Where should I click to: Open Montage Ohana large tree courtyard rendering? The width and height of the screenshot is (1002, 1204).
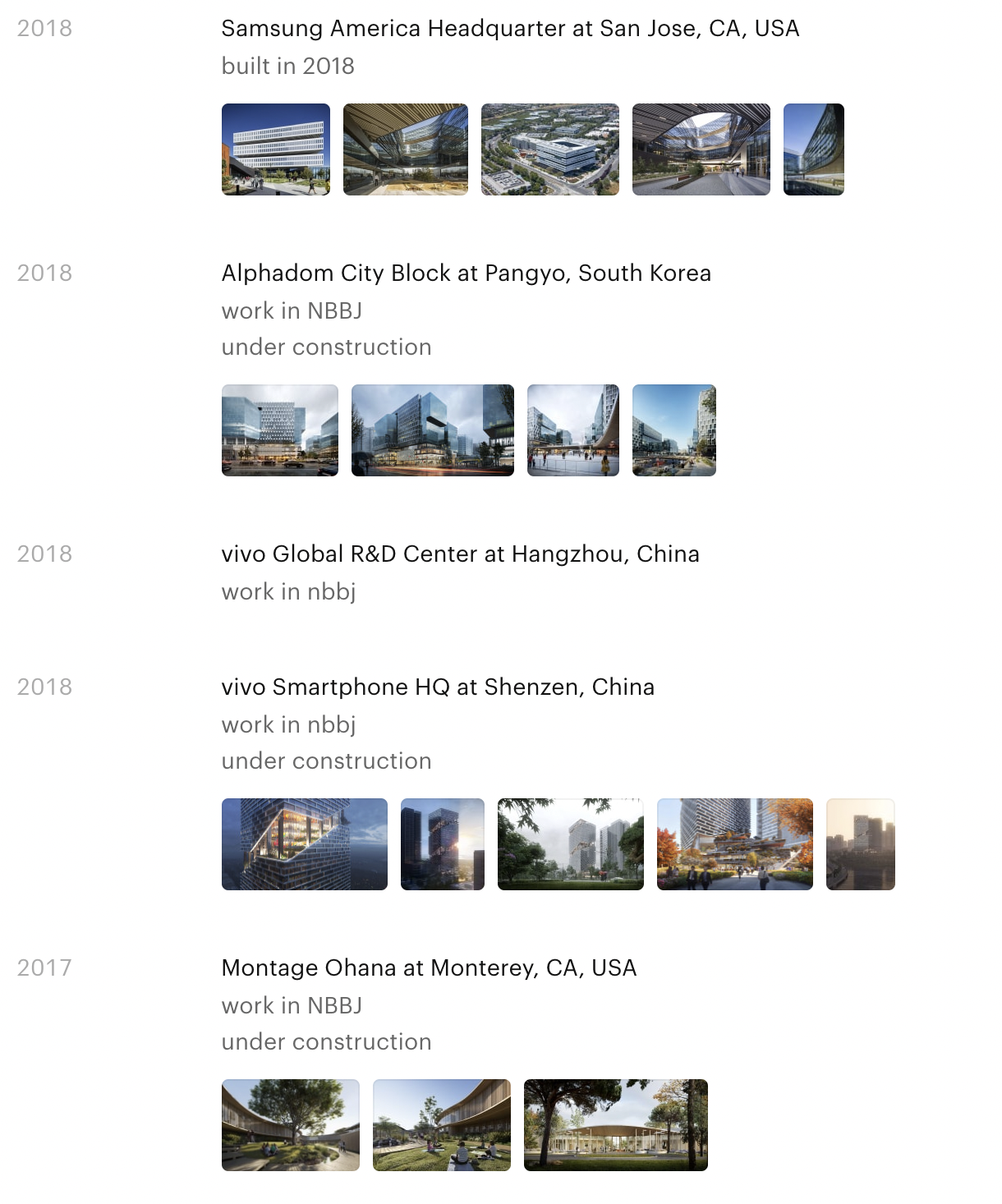pyautogui.click(x=291, y=1125)
